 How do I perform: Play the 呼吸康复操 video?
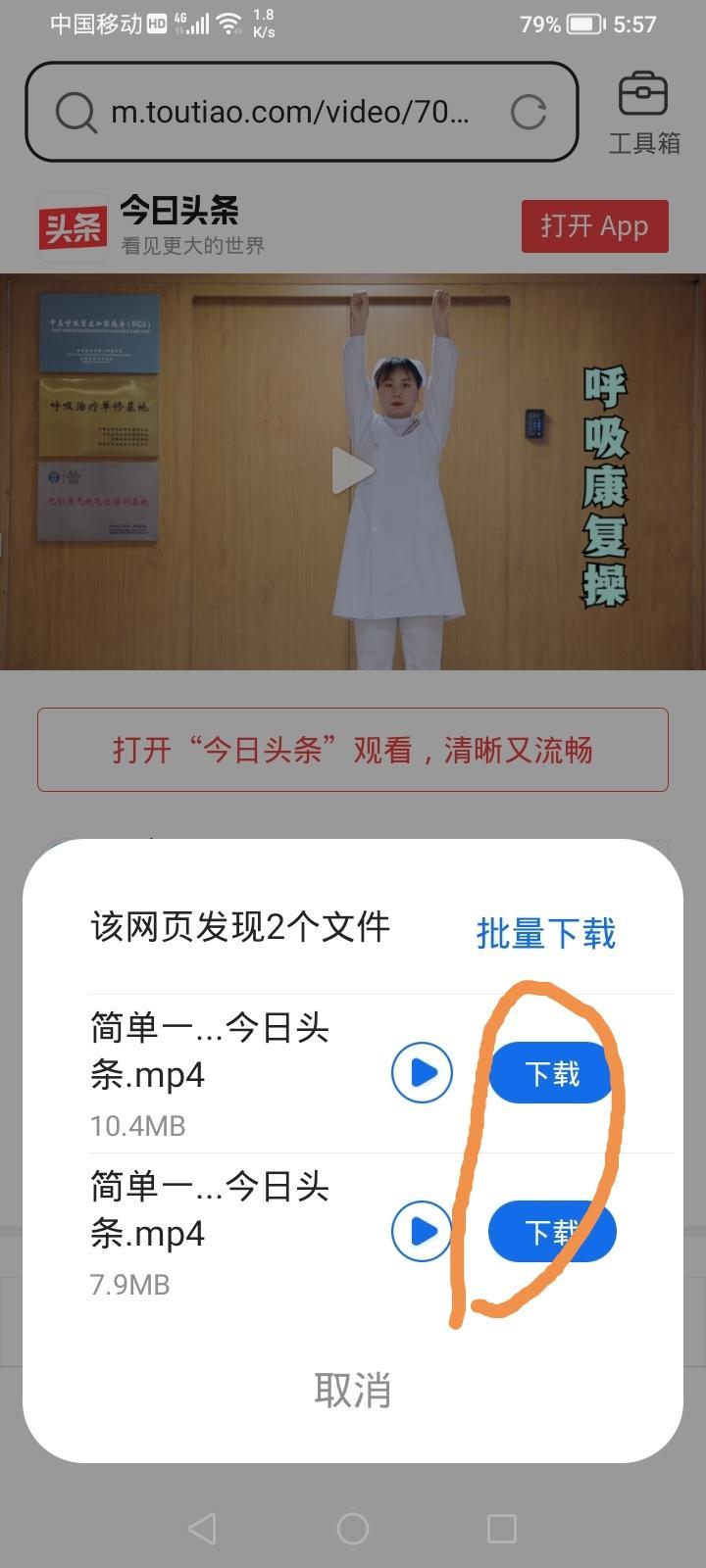tap(353, 471)
